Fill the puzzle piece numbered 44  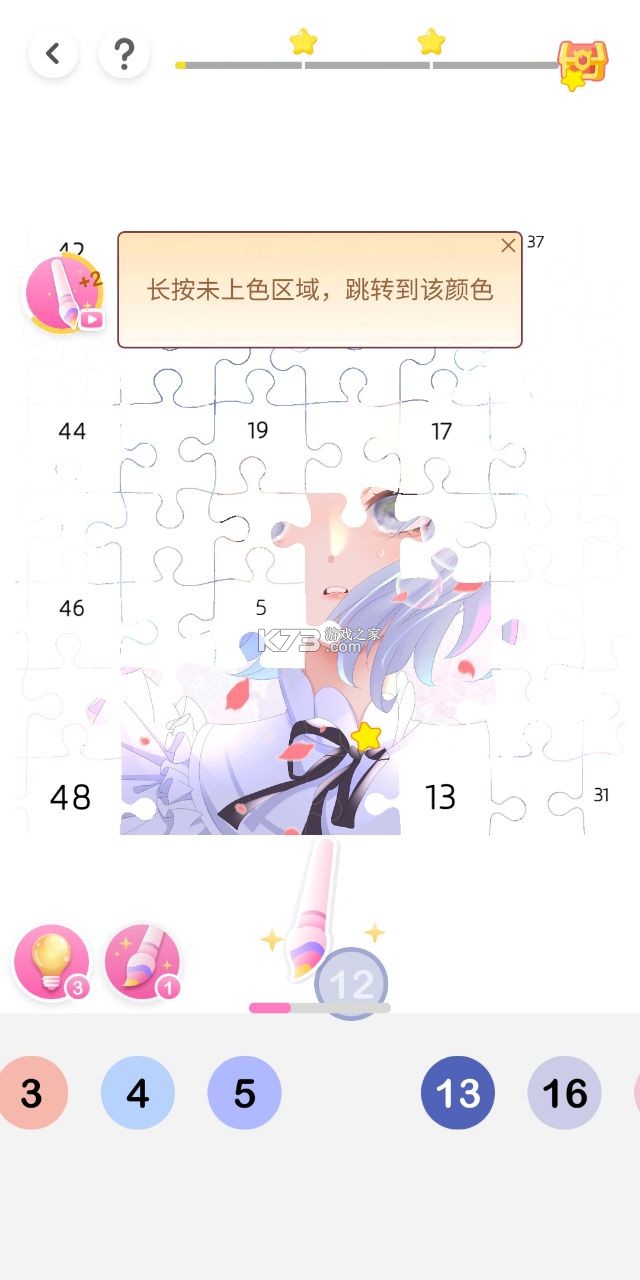[x=72, y=431]
